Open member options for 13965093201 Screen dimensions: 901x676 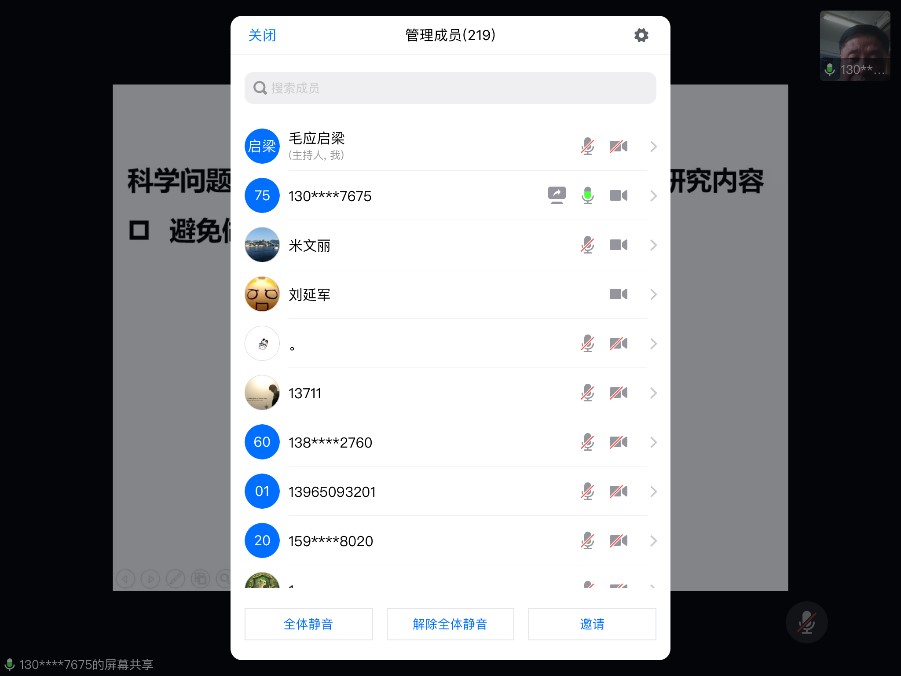(x=654, y=491)
